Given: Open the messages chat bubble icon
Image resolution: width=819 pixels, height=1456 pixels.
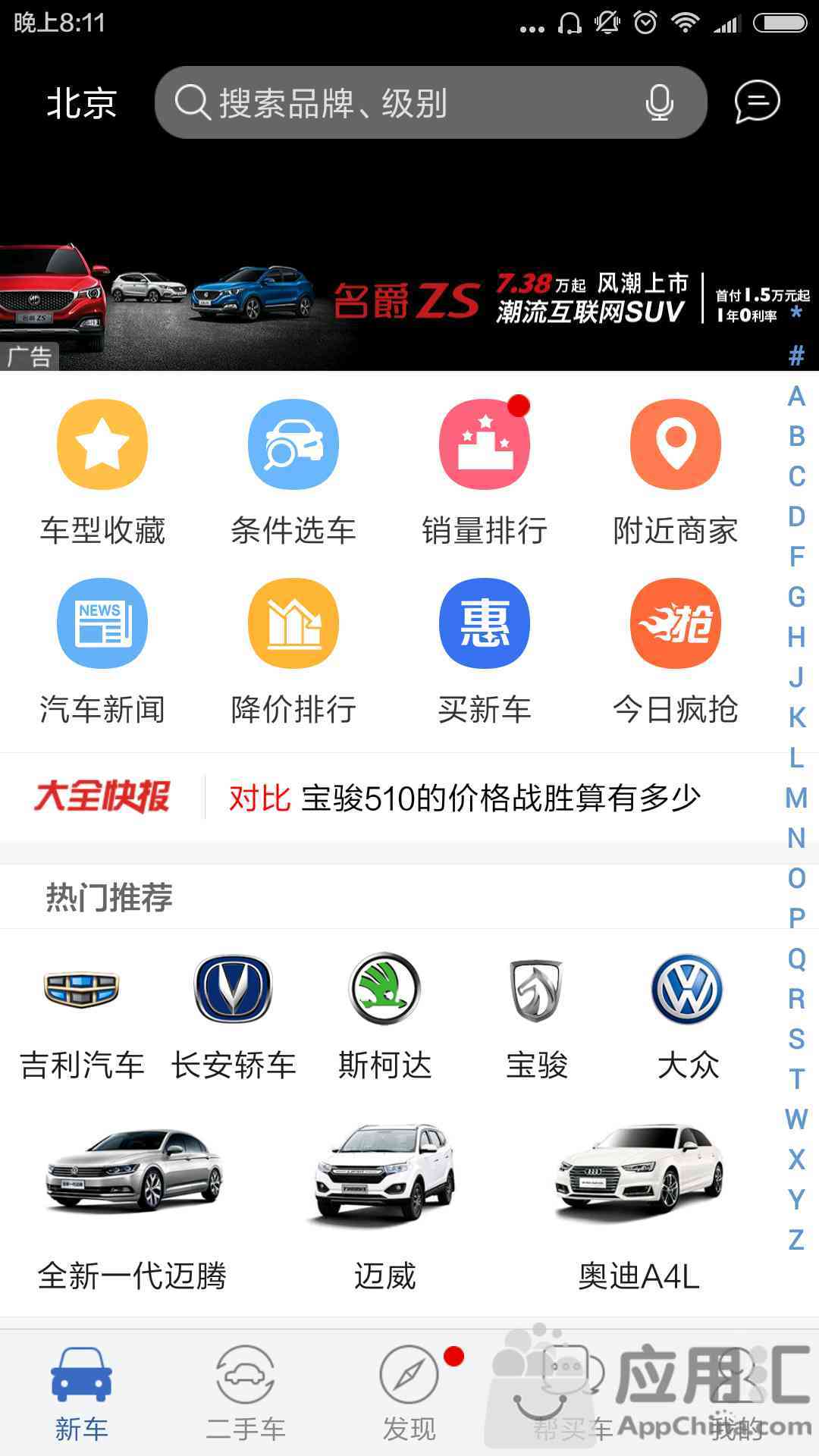Looking at the screenshot, I should [756, 102].
